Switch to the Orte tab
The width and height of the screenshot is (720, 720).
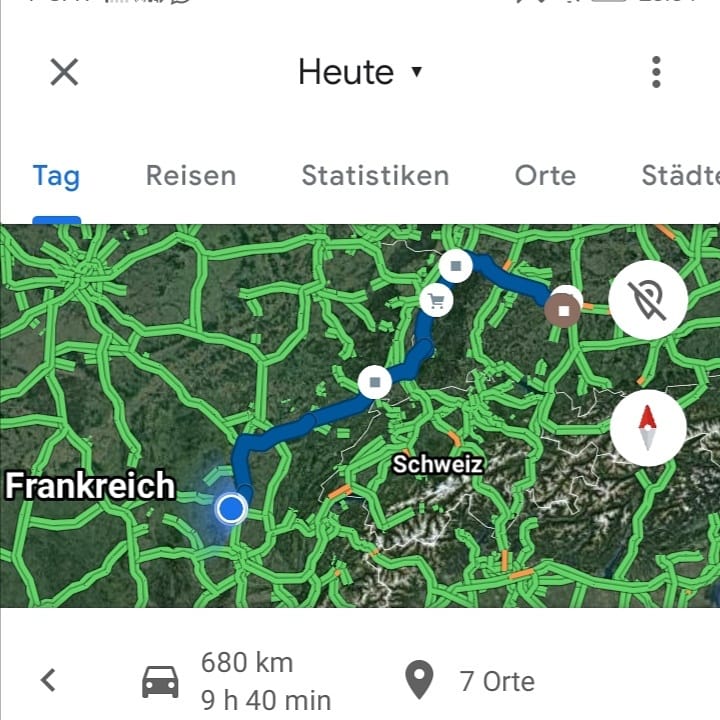coord(545,176)
